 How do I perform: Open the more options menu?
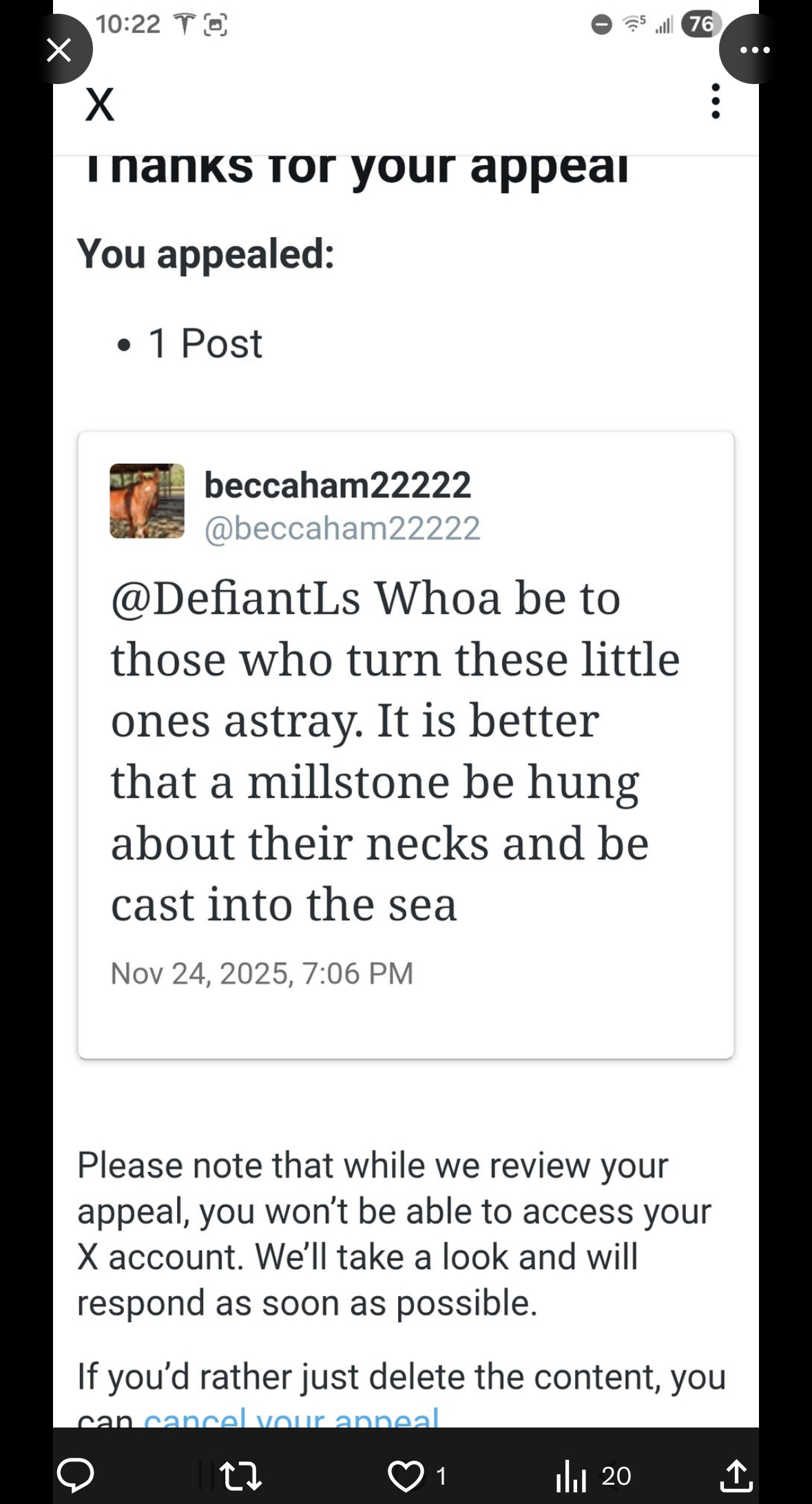[x=754, y=50]
